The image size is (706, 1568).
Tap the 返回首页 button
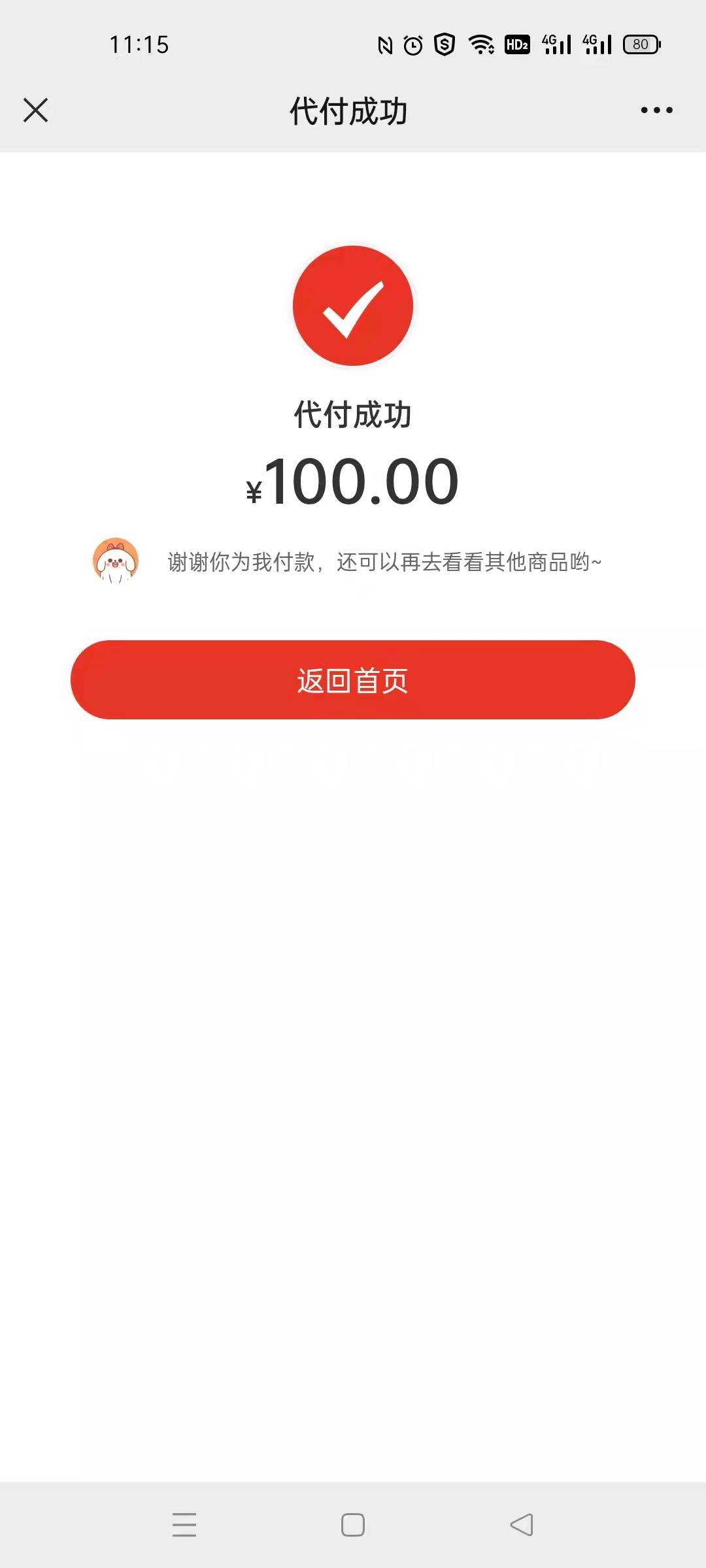[x=353, y=680]
